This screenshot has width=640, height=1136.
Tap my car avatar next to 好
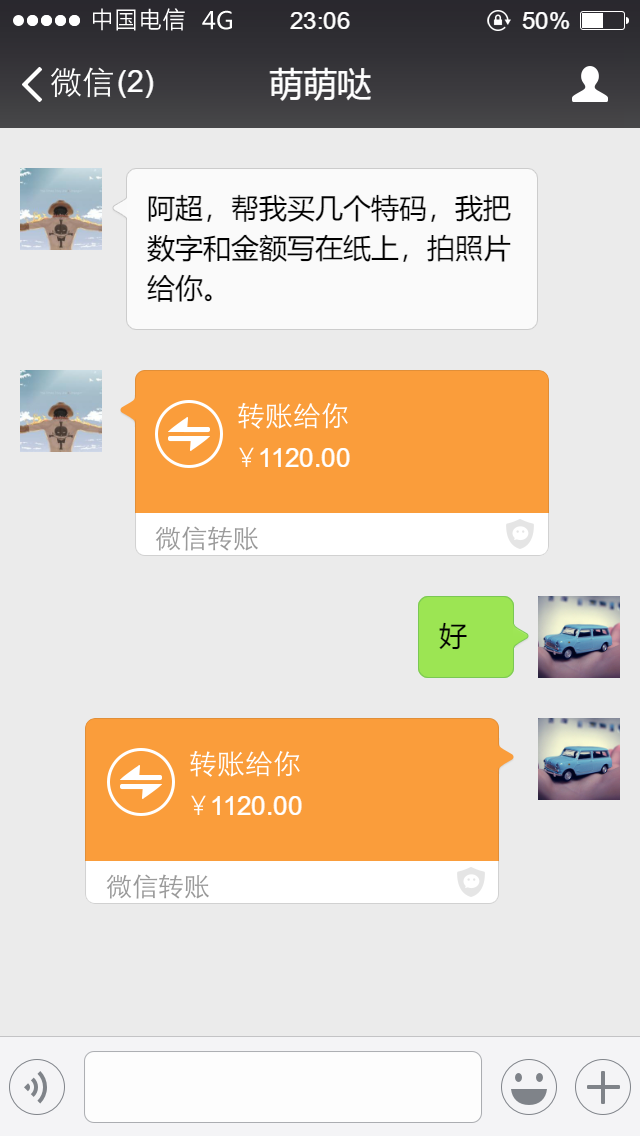[x=578, y=637]
